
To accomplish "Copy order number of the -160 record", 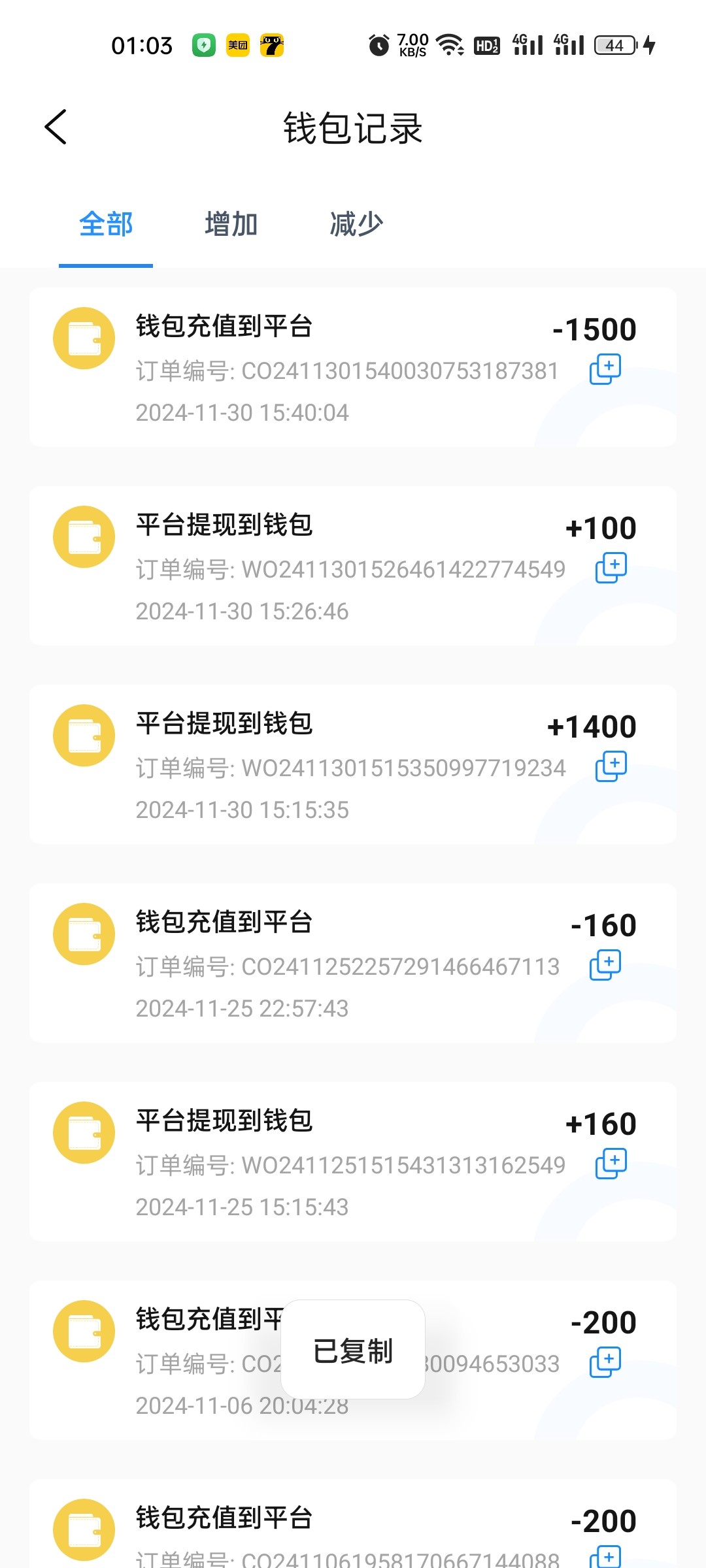I will click(605, 965).
